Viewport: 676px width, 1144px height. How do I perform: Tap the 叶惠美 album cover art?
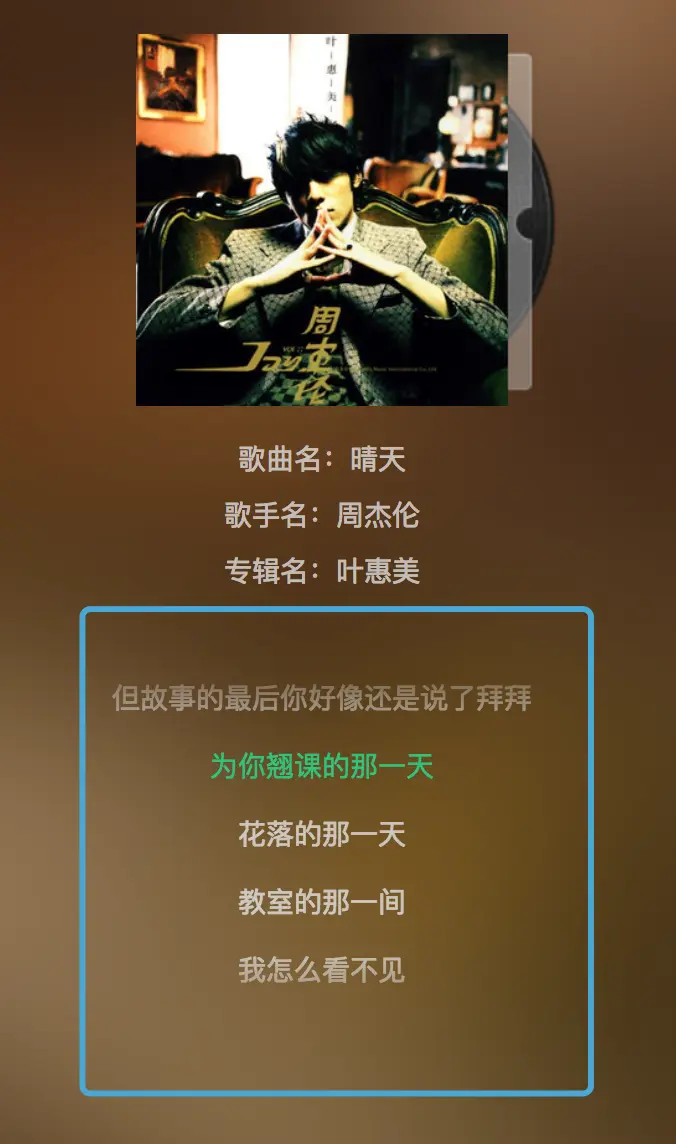[322, 220]
